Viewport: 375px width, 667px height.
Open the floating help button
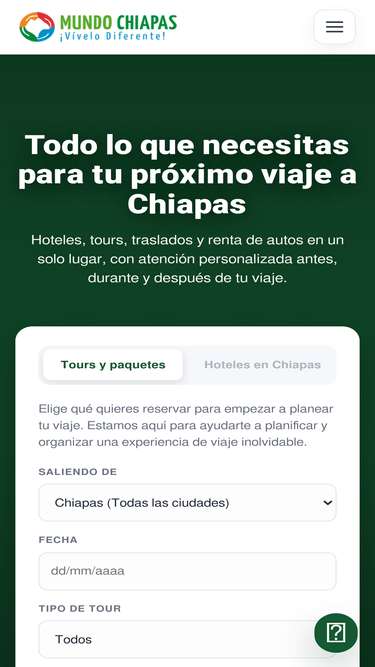tap(336, 633)
